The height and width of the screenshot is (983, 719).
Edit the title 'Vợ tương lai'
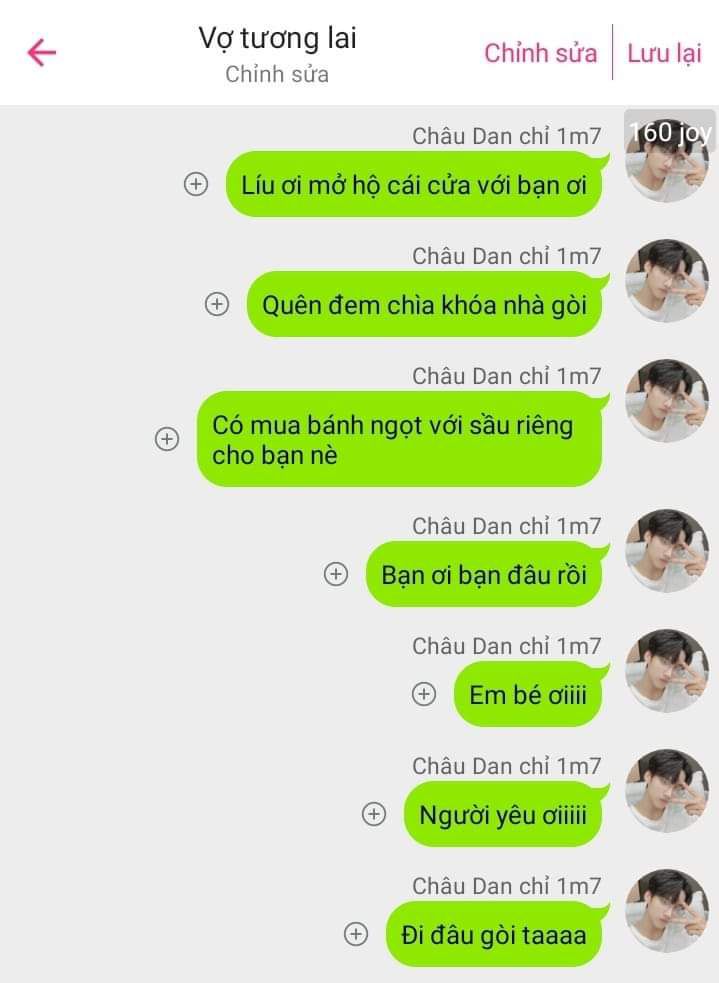point(277,39)
